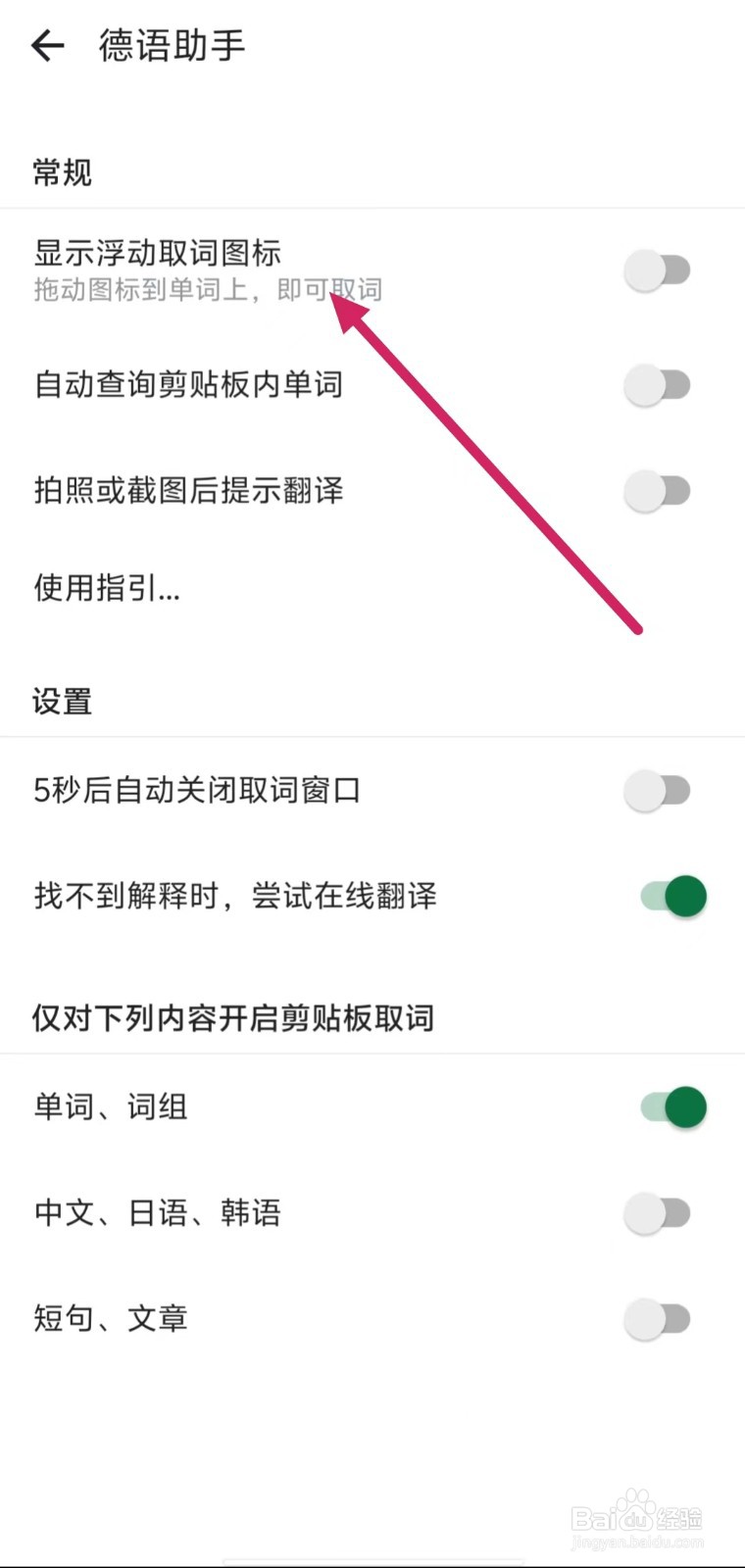Go back from 德语助手 settings
This screenshot has height=1568, width=745.
[x=47, y=45]
